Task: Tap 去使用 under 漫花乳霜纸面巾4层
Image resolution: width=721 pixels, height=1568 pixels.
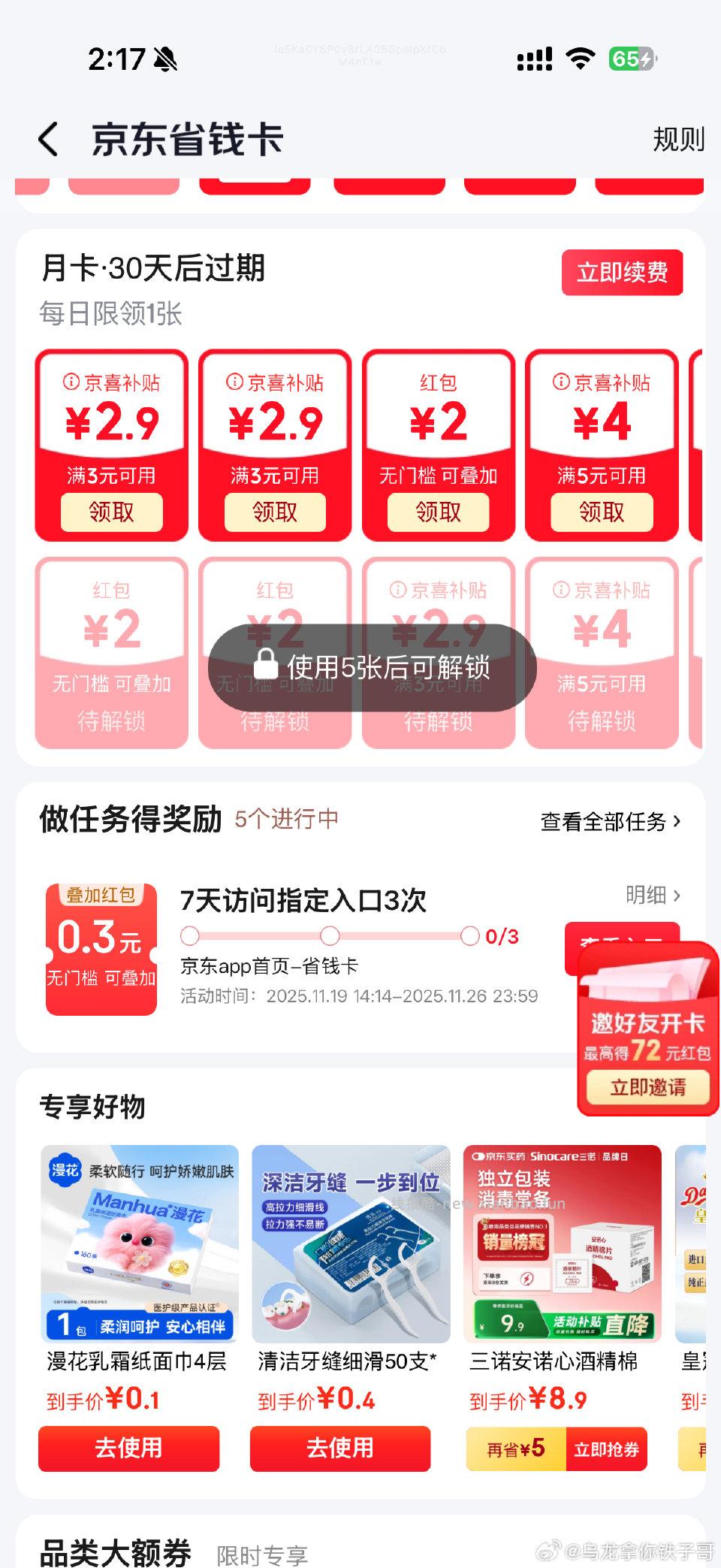Action: coord(128,1449)
